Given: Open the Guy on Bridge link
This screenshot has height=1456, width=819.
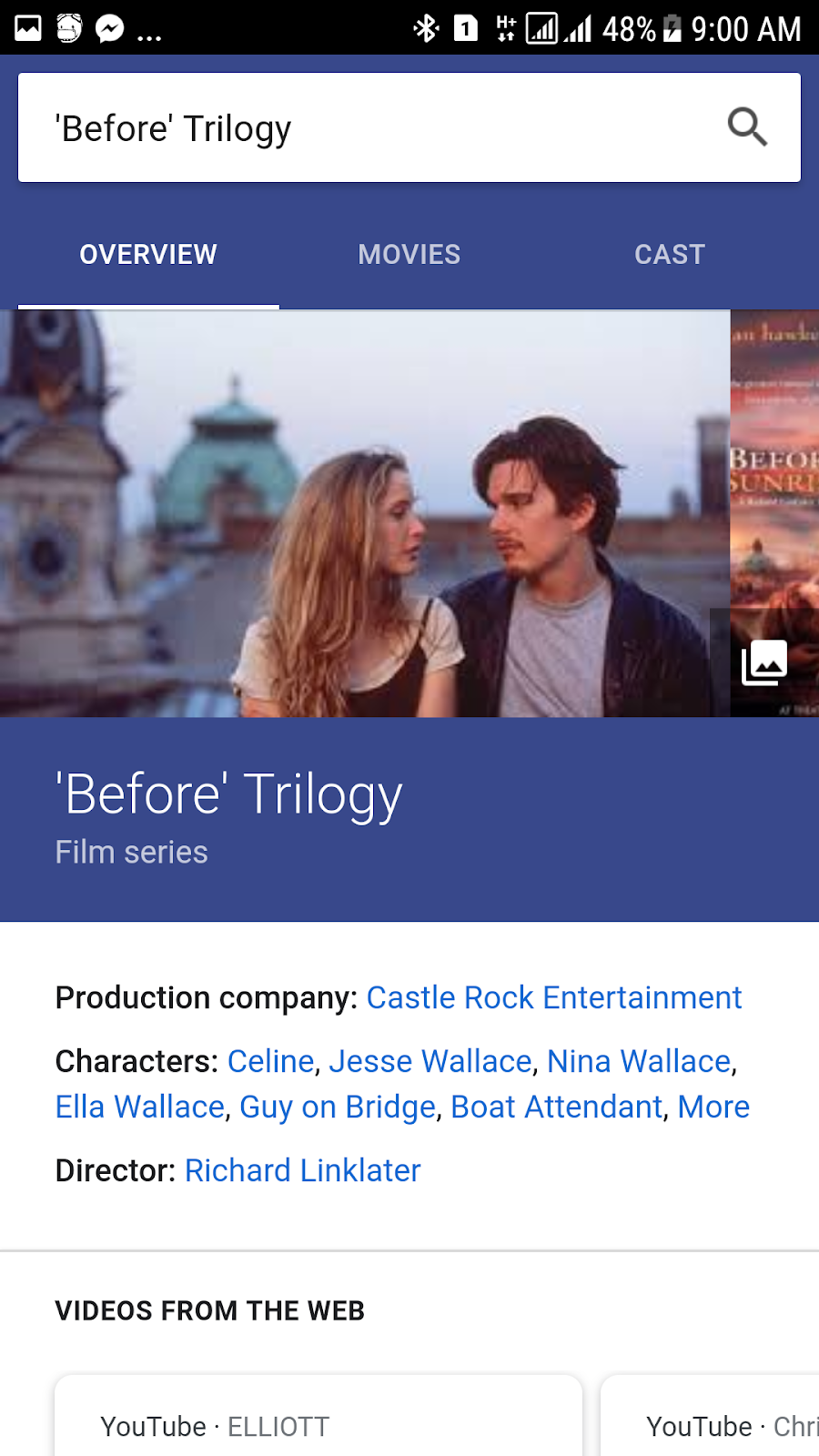Looking at the screenshot, I should (338, 1107).
